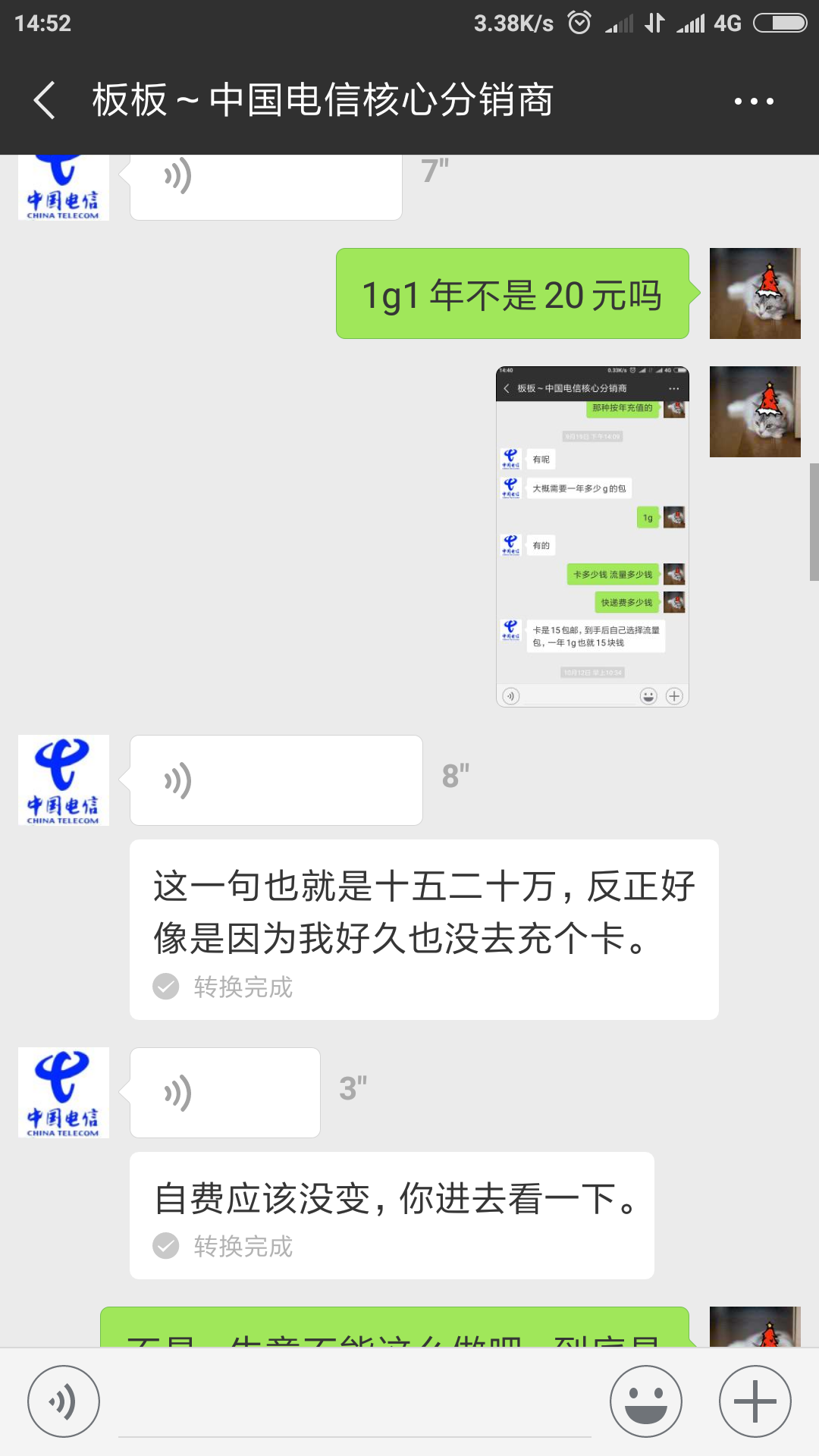819x1456 pixels.
Task: Open the shared chat screenshot image
Action: click(x=592, y=537)
